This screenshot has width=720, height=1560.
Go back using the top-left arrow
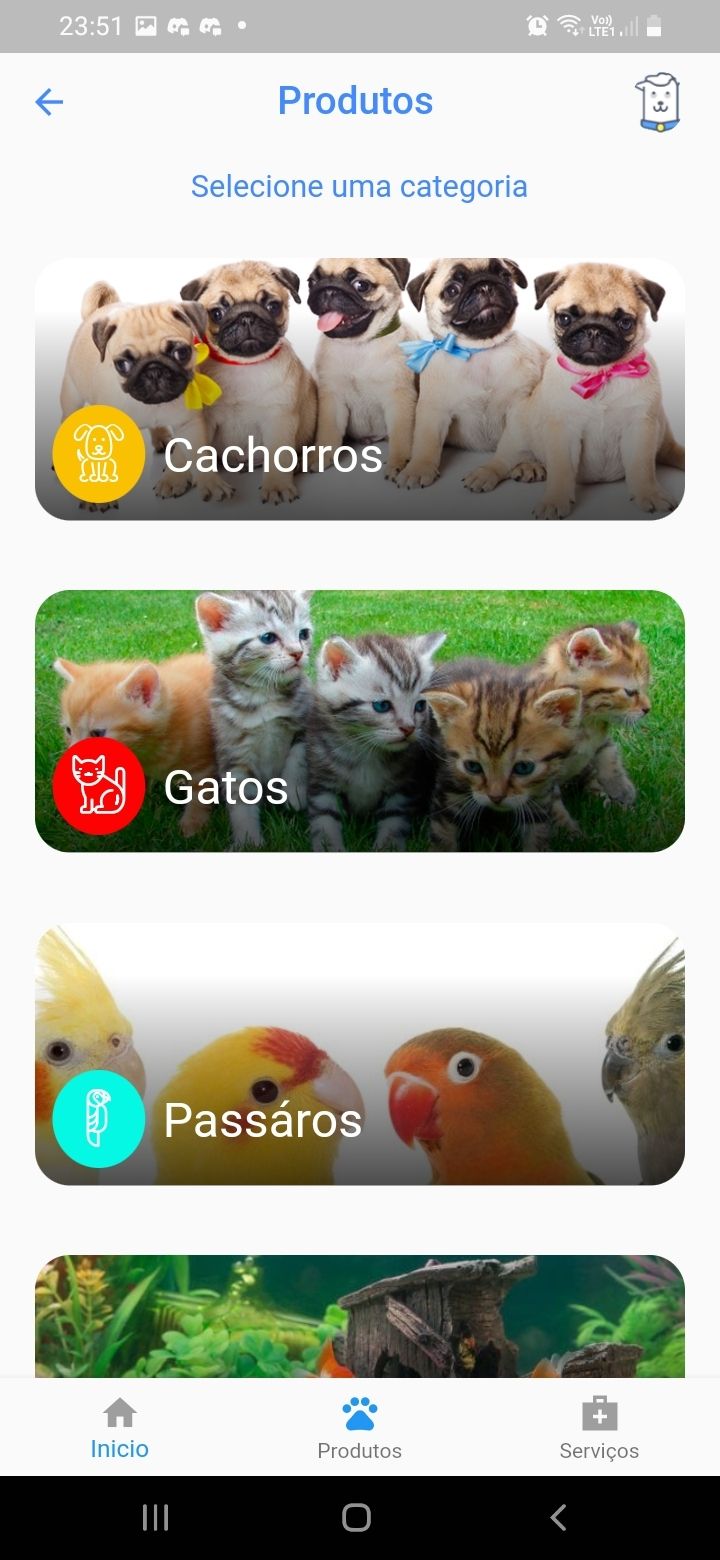[49, 101]
